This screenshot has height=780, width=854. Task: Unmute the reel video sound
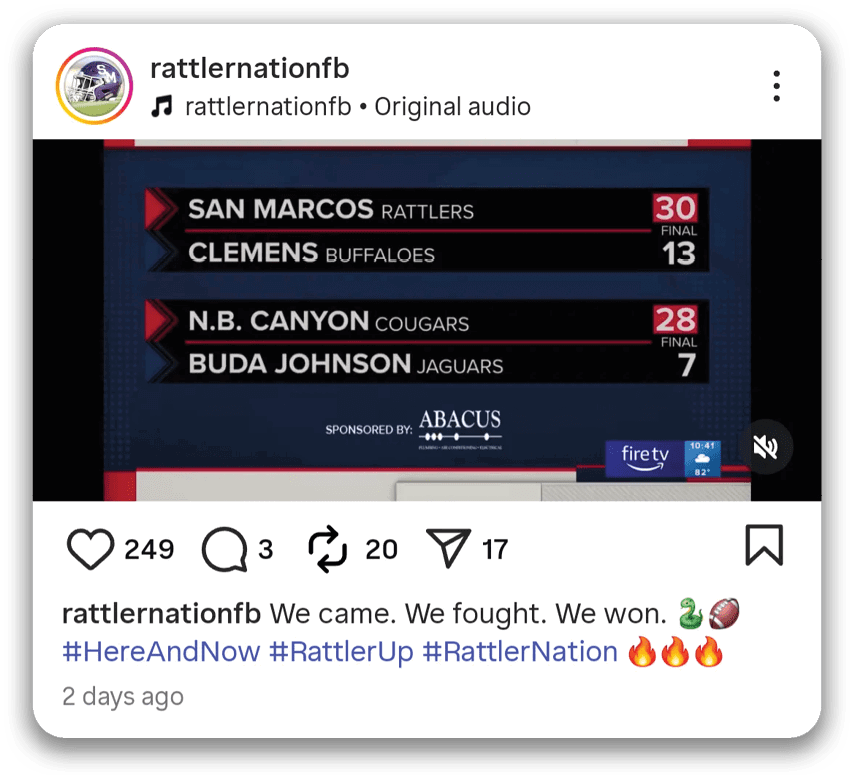tap(765, 447)
